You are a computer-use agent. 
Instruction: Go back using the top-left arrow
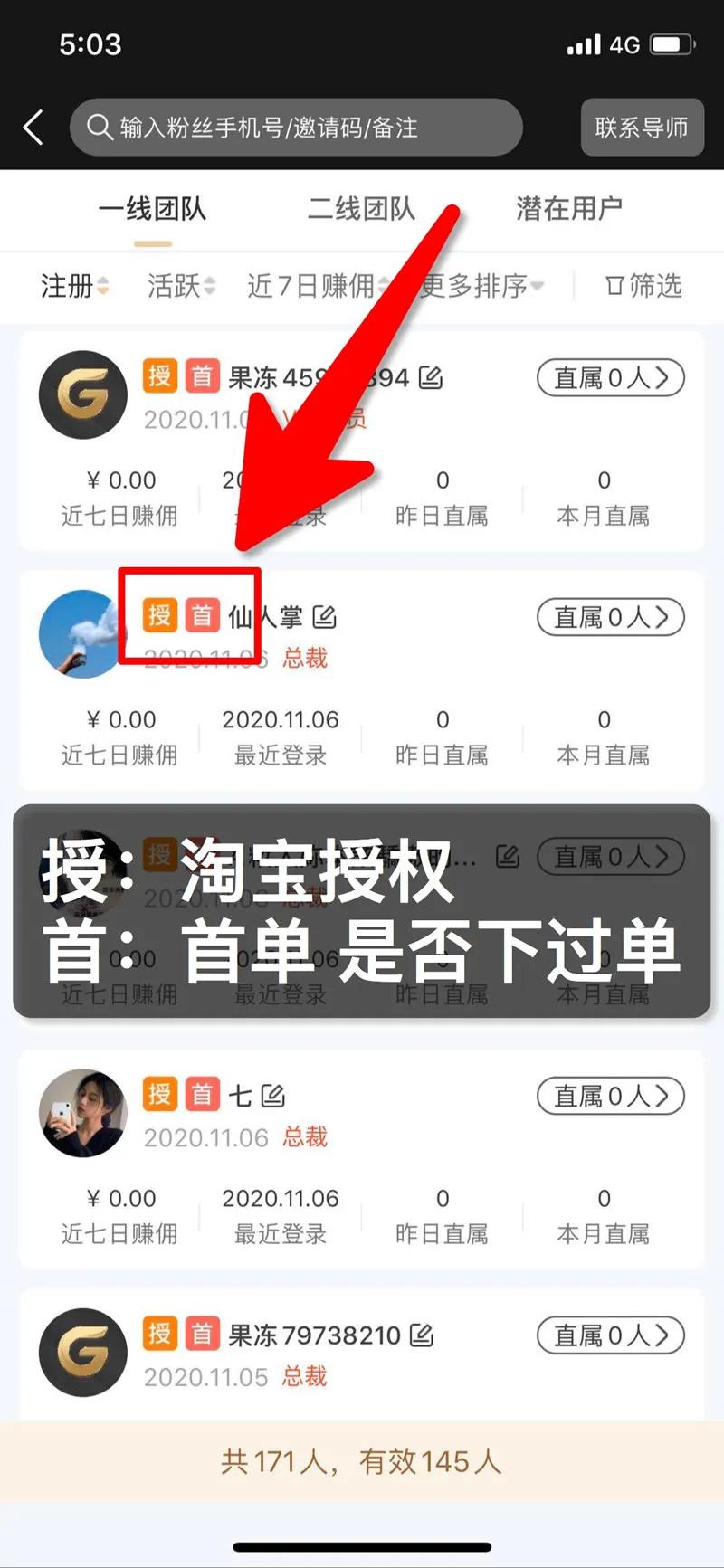(x=33, y=128)
